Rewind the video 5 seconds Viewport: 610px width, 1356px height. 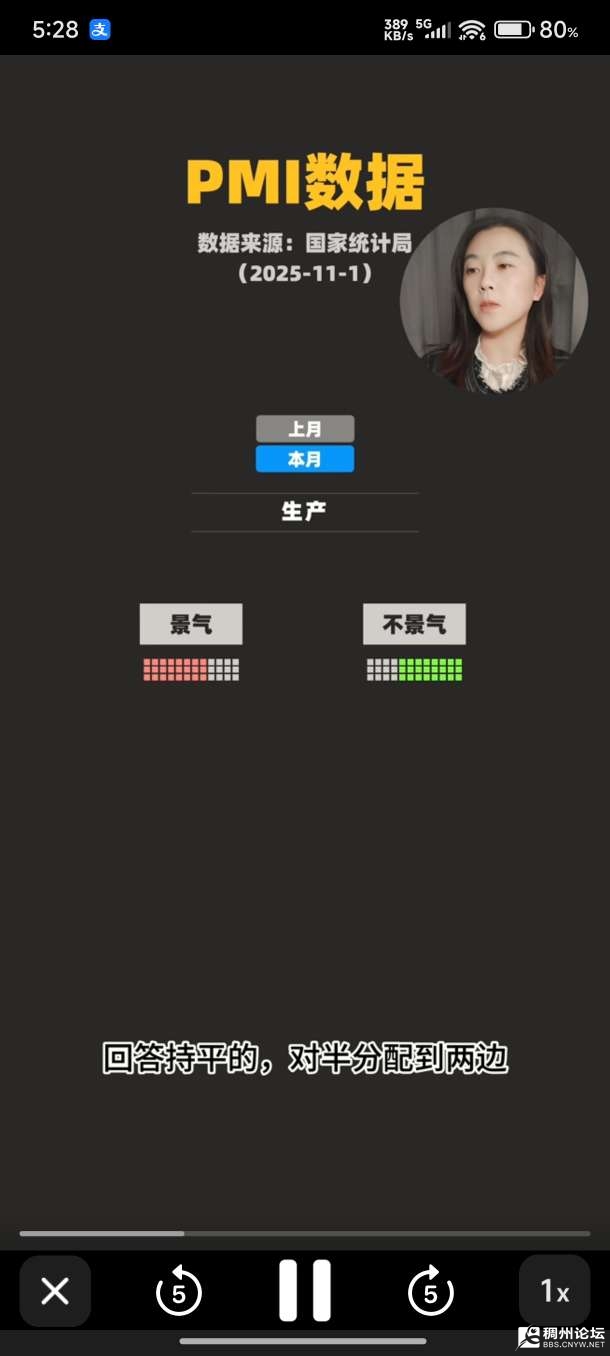point(179,1291)
